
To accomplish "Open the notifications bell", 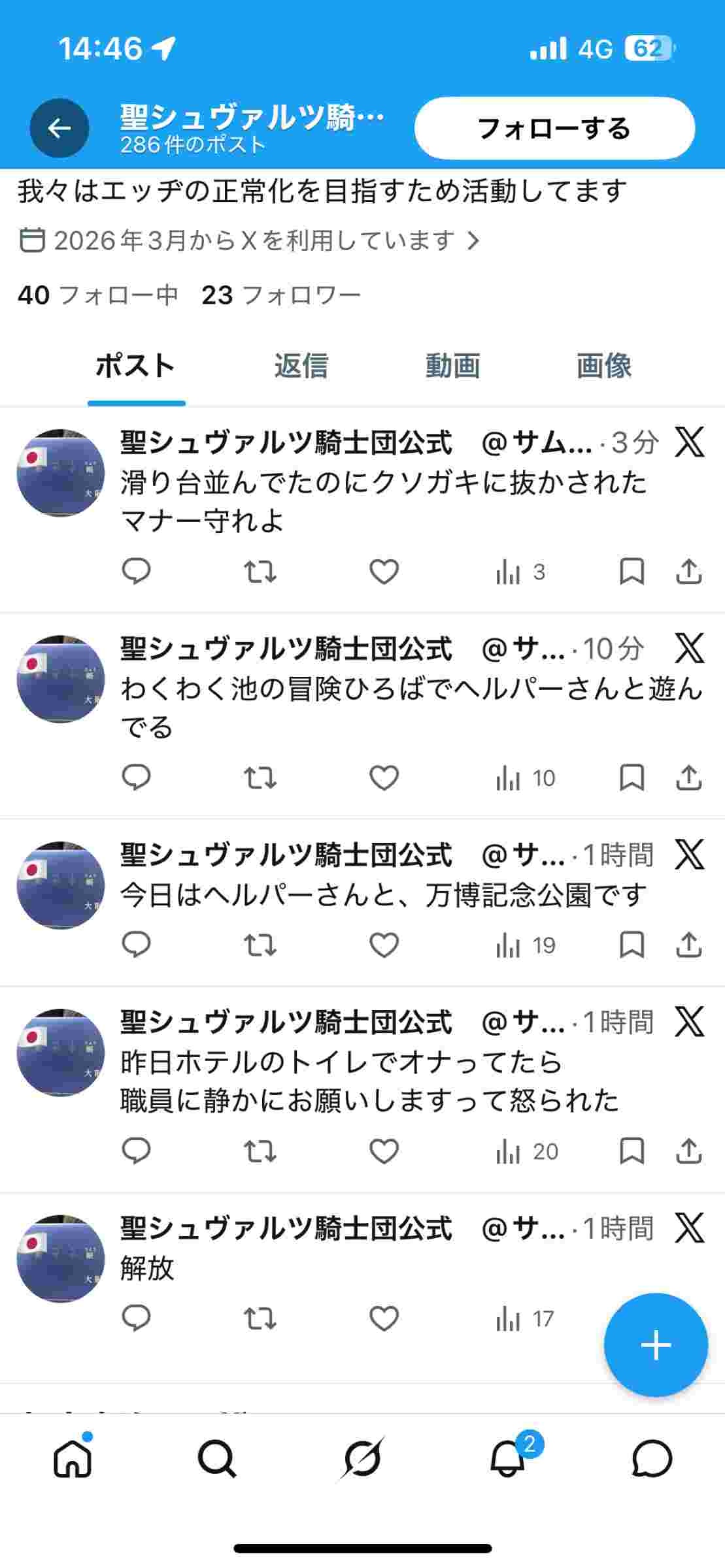I will (507, 1459).
